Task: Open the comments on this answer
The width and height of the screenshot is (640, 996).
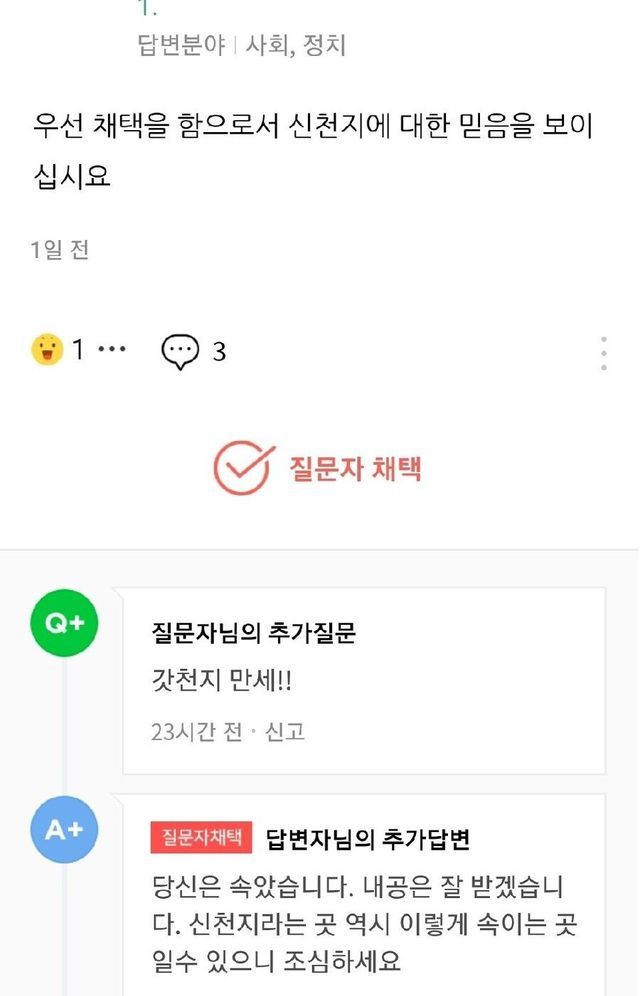Action: coord(181,352)
